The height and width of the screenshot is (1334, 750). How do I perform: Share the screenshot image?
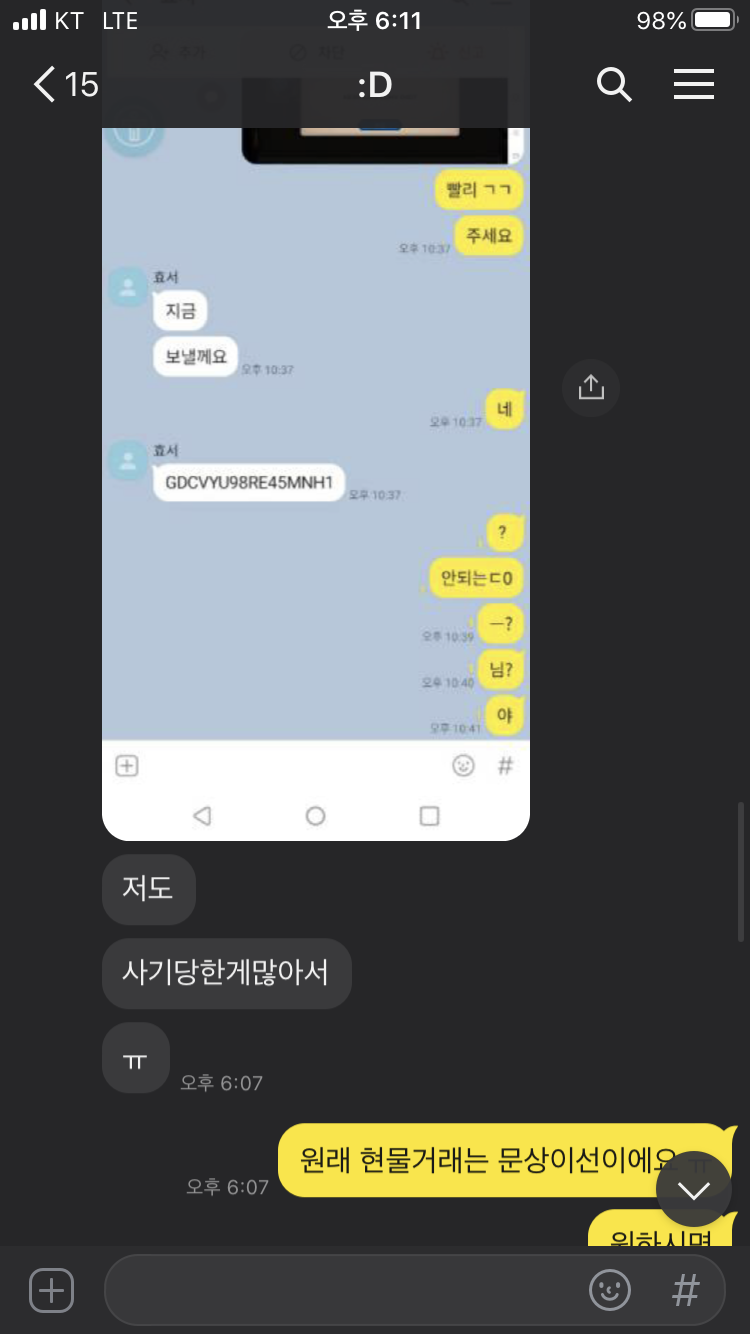[x=591, y=387]
